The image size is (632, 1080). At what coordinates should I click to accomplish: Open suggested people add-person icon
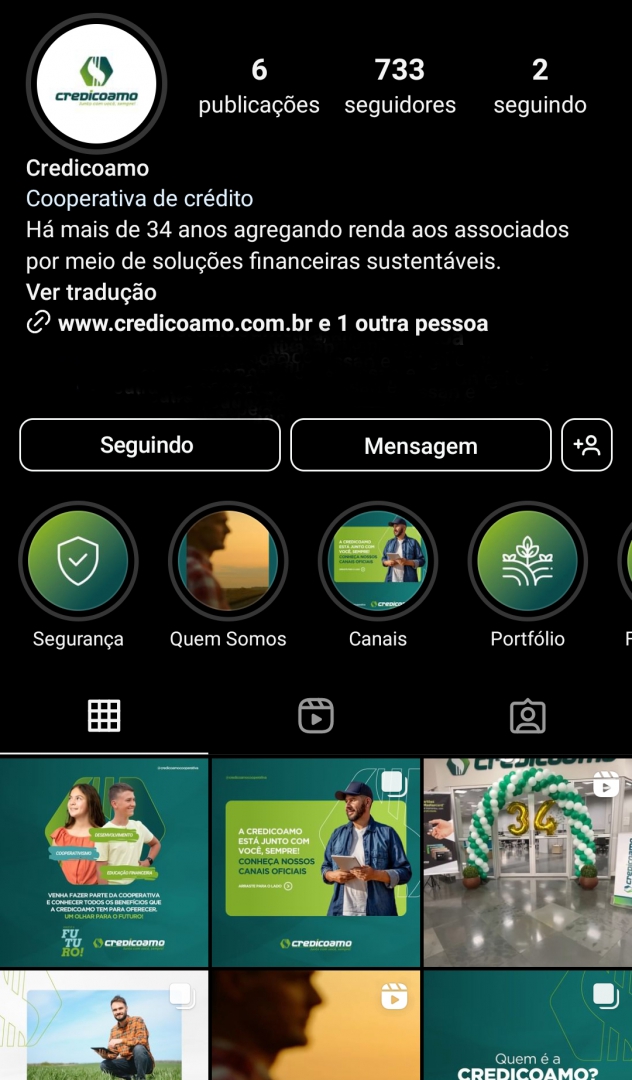(x=587, y=445)
